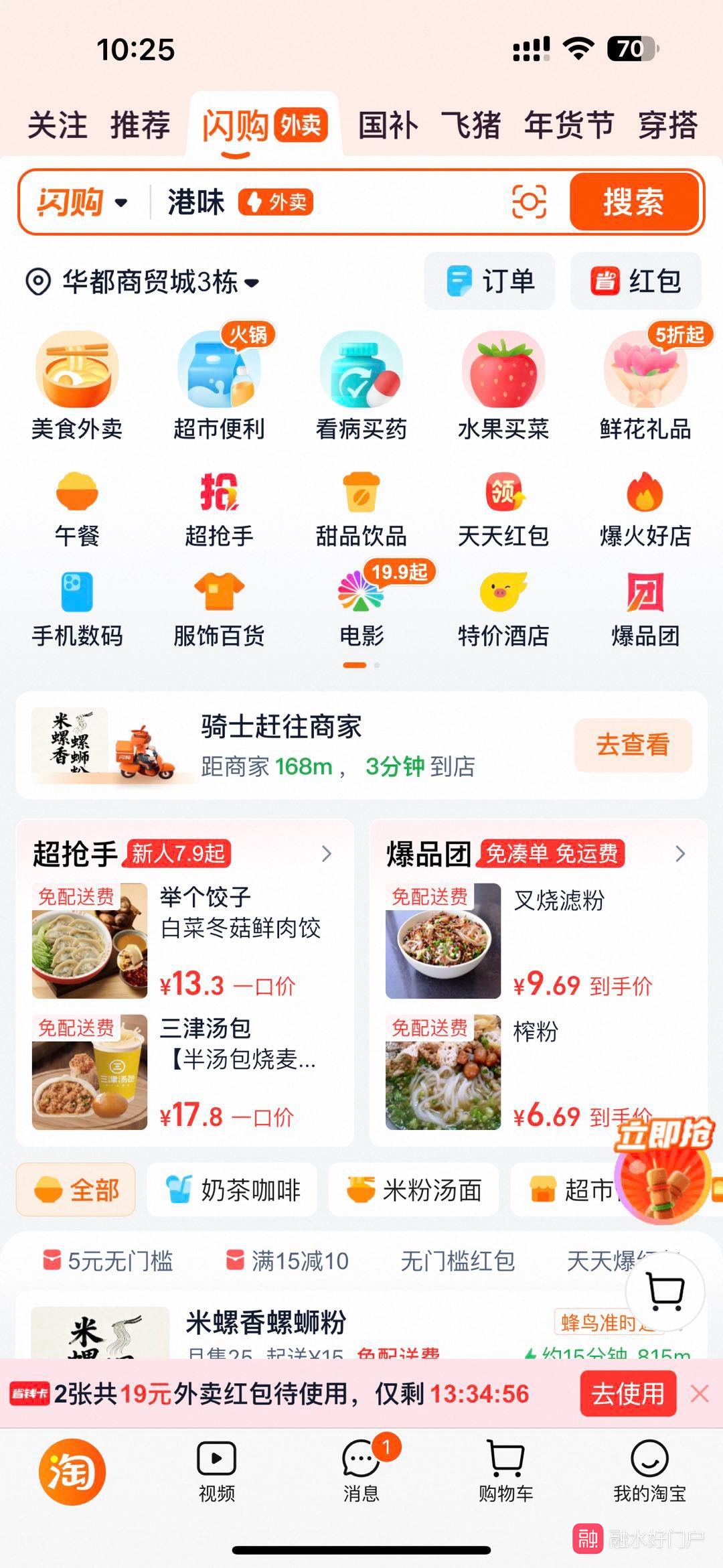Switch to the 国补 top tab
Image resolution: width=723 pixels, height=1568 pixels.
tap(388, 125)
